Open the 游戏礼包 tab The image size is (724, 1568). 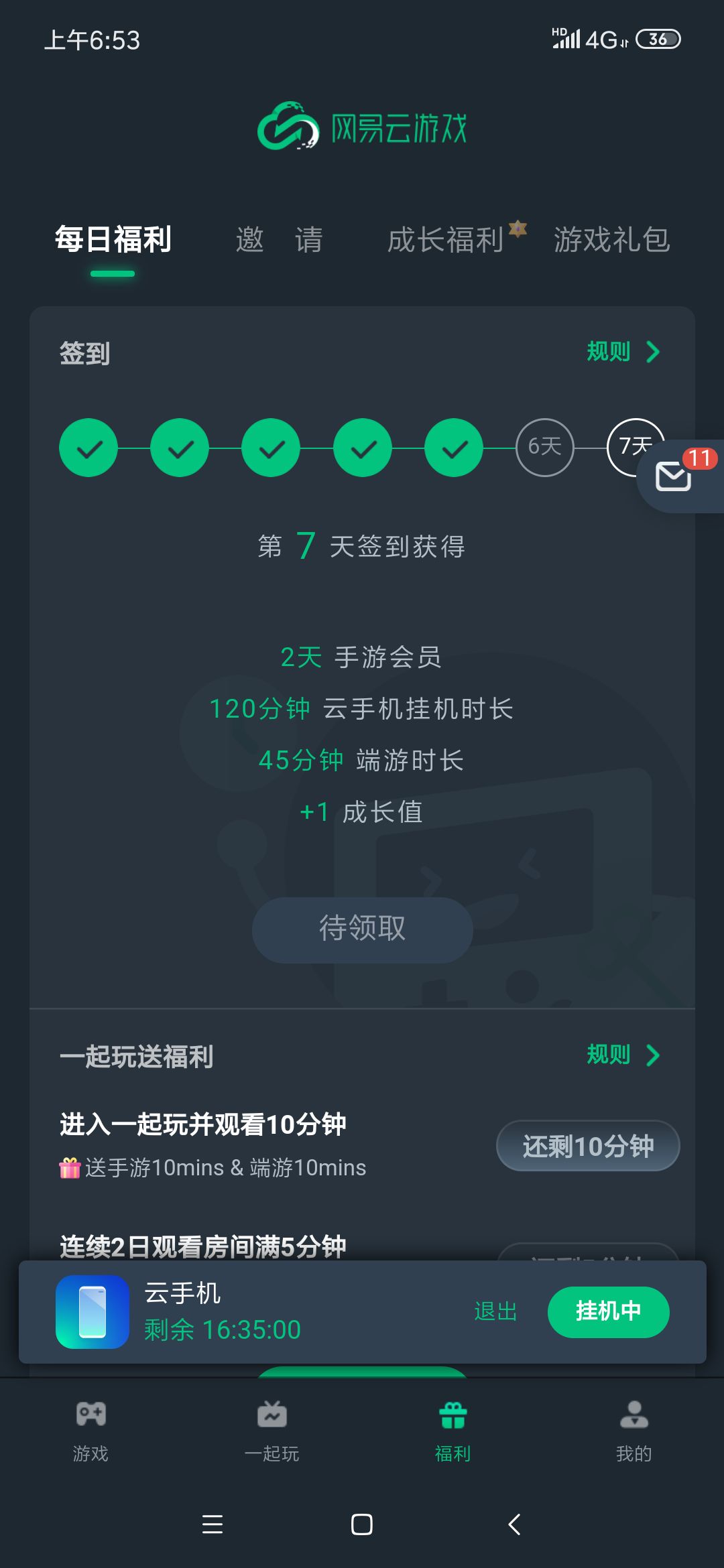(611, 240)
